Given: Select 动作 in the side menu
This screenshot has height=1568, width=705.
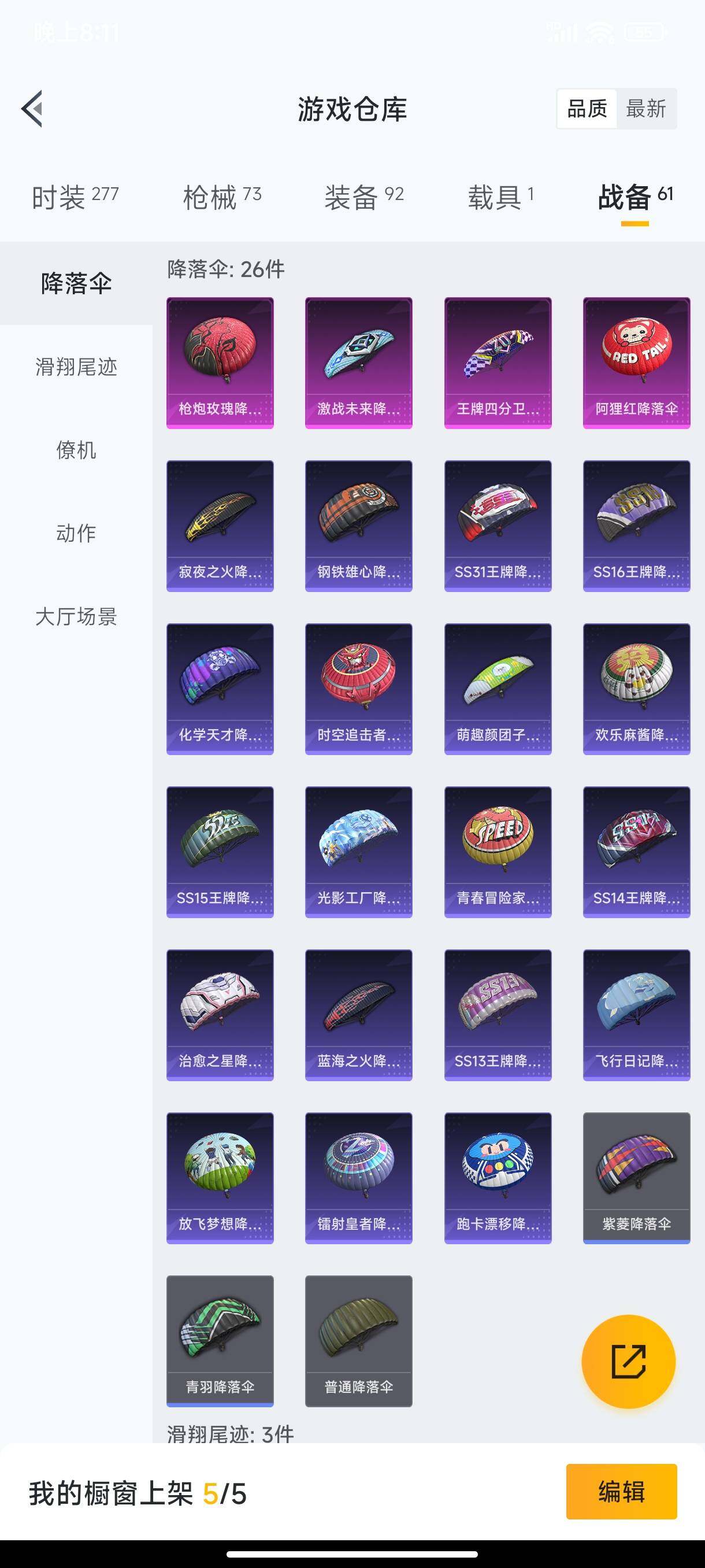Looking at the screenshot, I should click(x=76, y=533).
